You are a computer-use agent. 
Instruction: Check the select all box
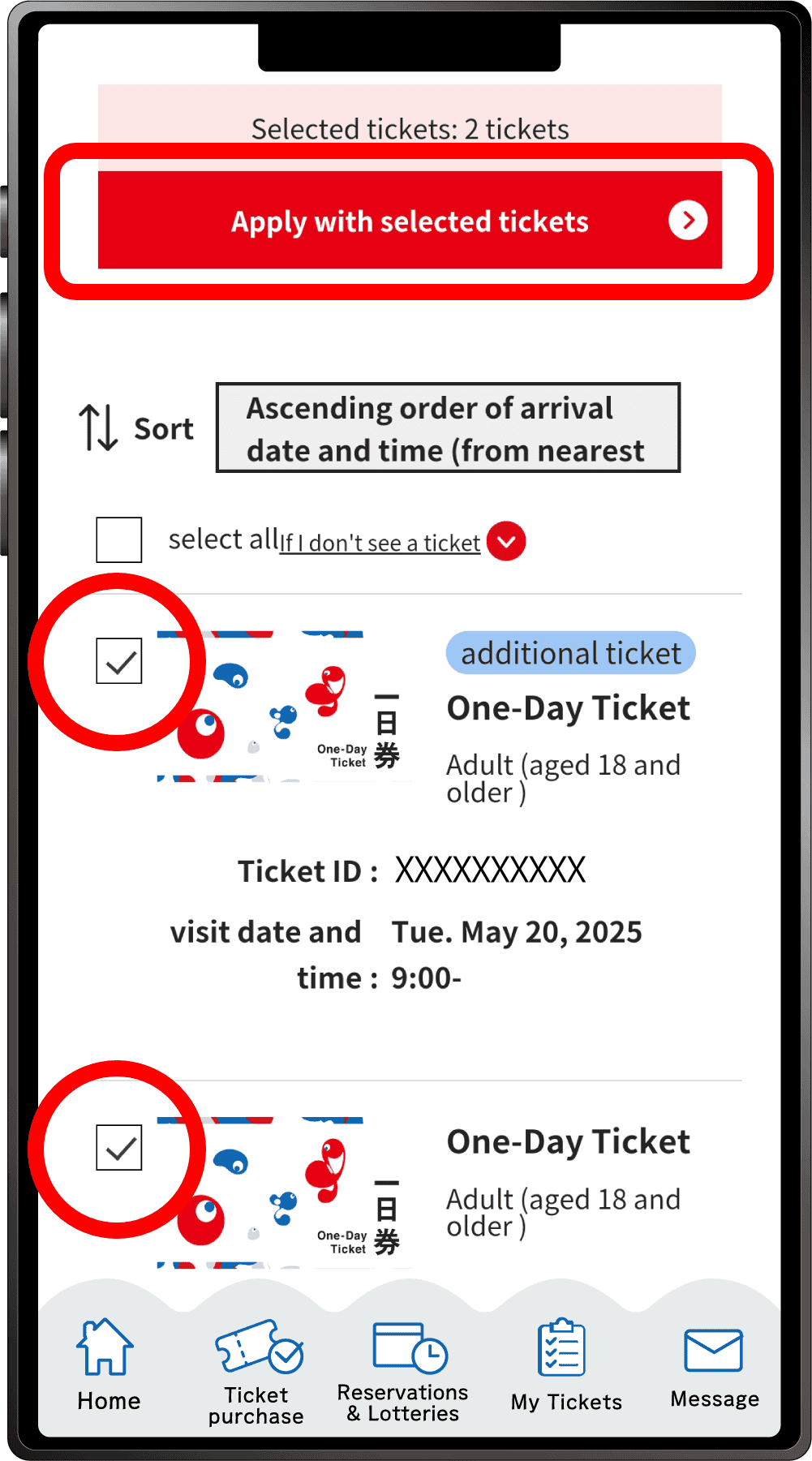pos(119,539)
